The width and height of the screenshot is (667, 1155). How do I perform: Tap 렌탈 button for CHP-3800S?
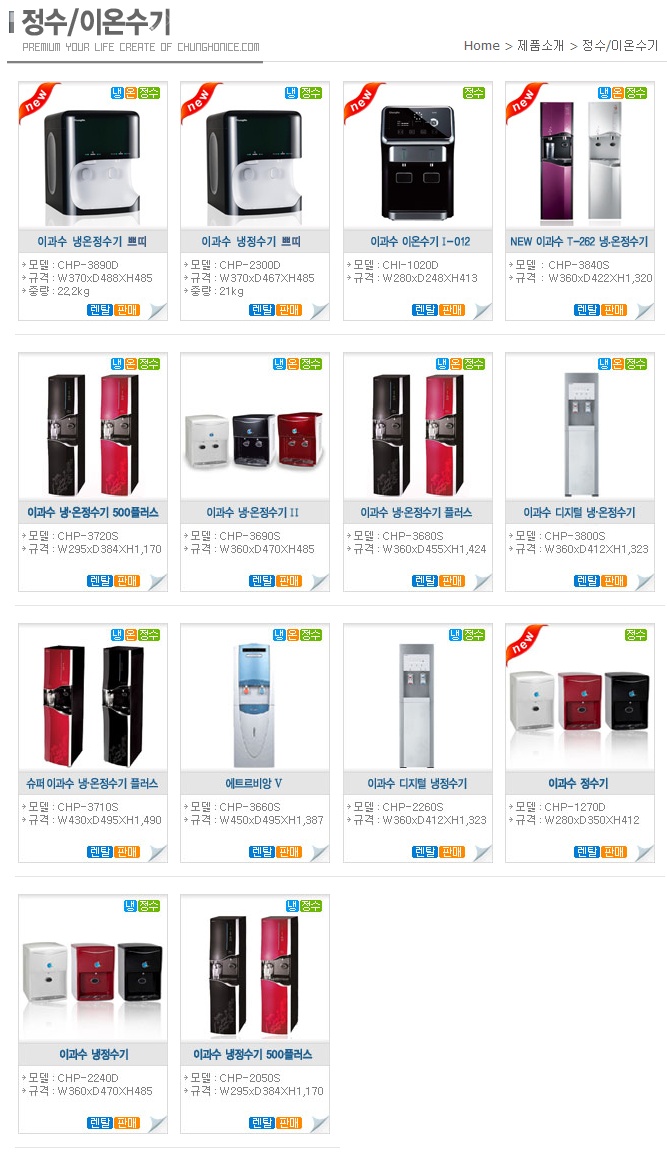(586, 581)
